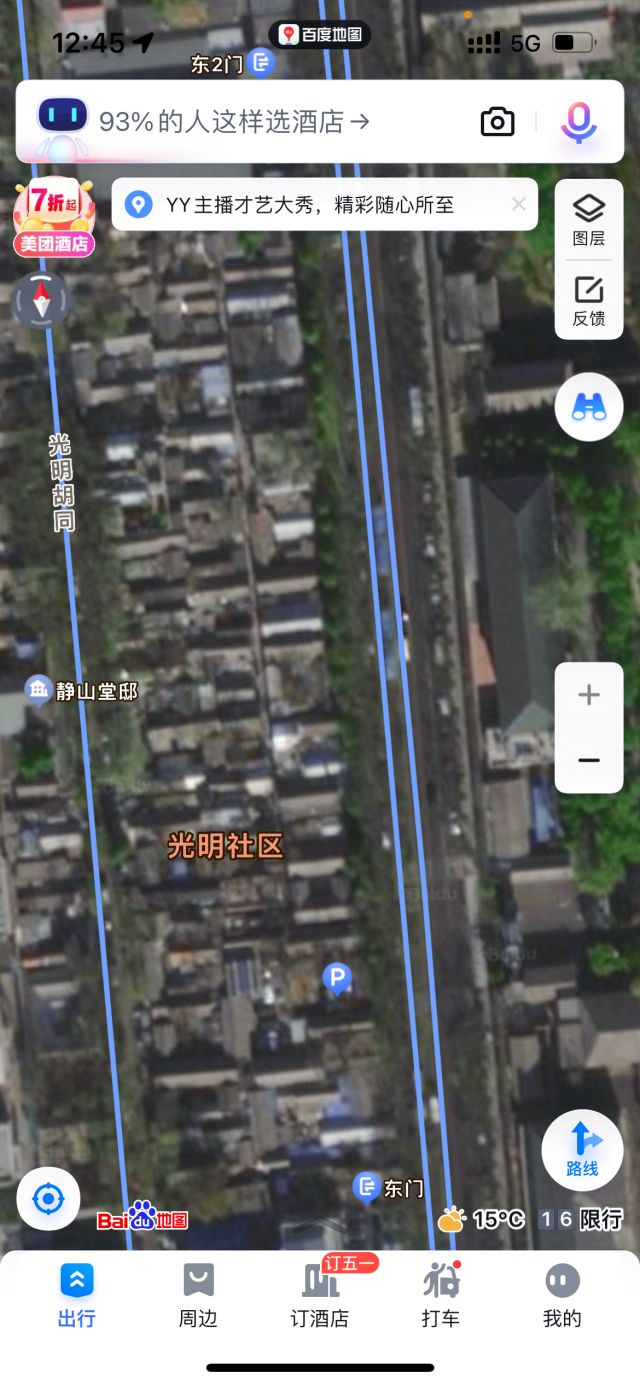Open the camera scan icon
This screenshot has height=1385, width=640.
(497, 122)
